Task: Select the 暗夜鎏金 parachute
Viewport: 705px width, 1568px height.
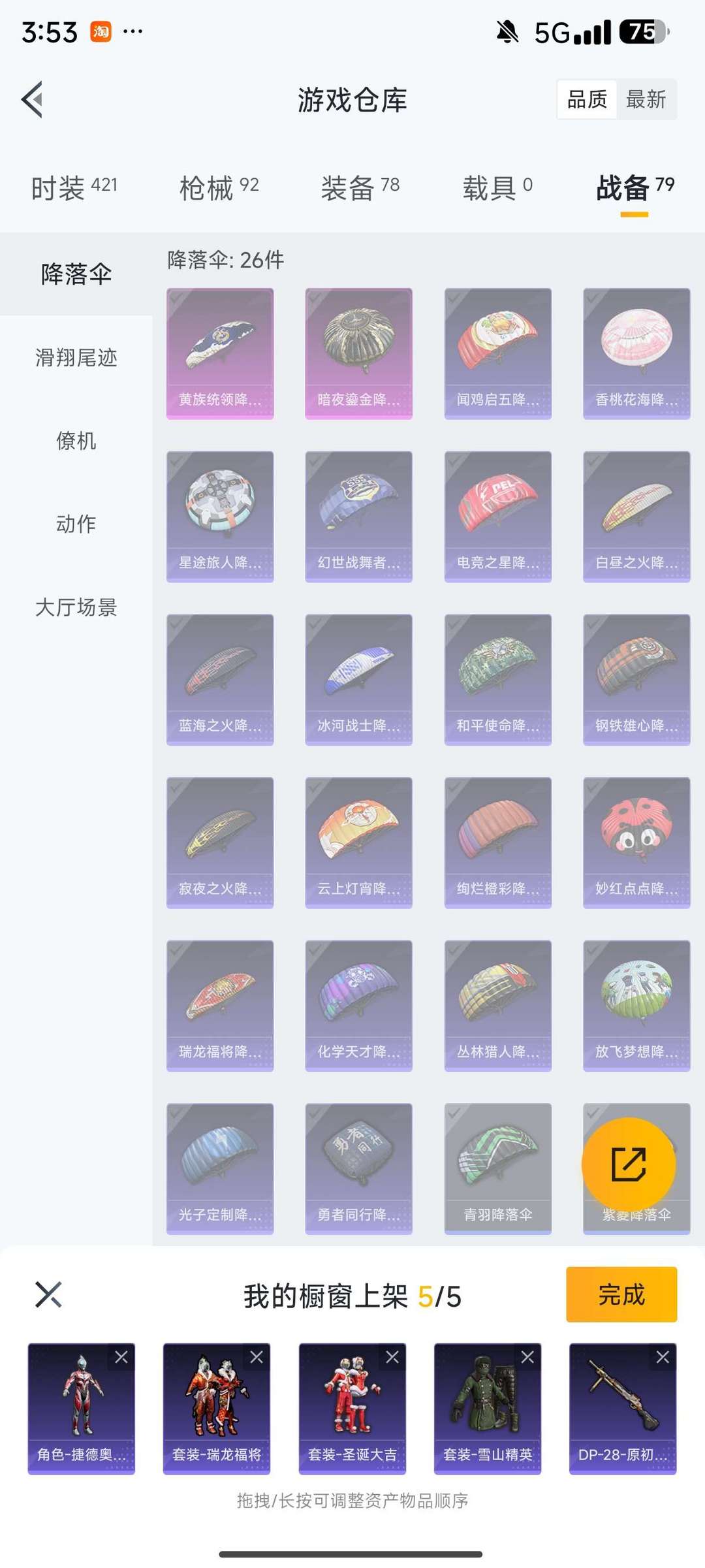Action: click(358, 353)
